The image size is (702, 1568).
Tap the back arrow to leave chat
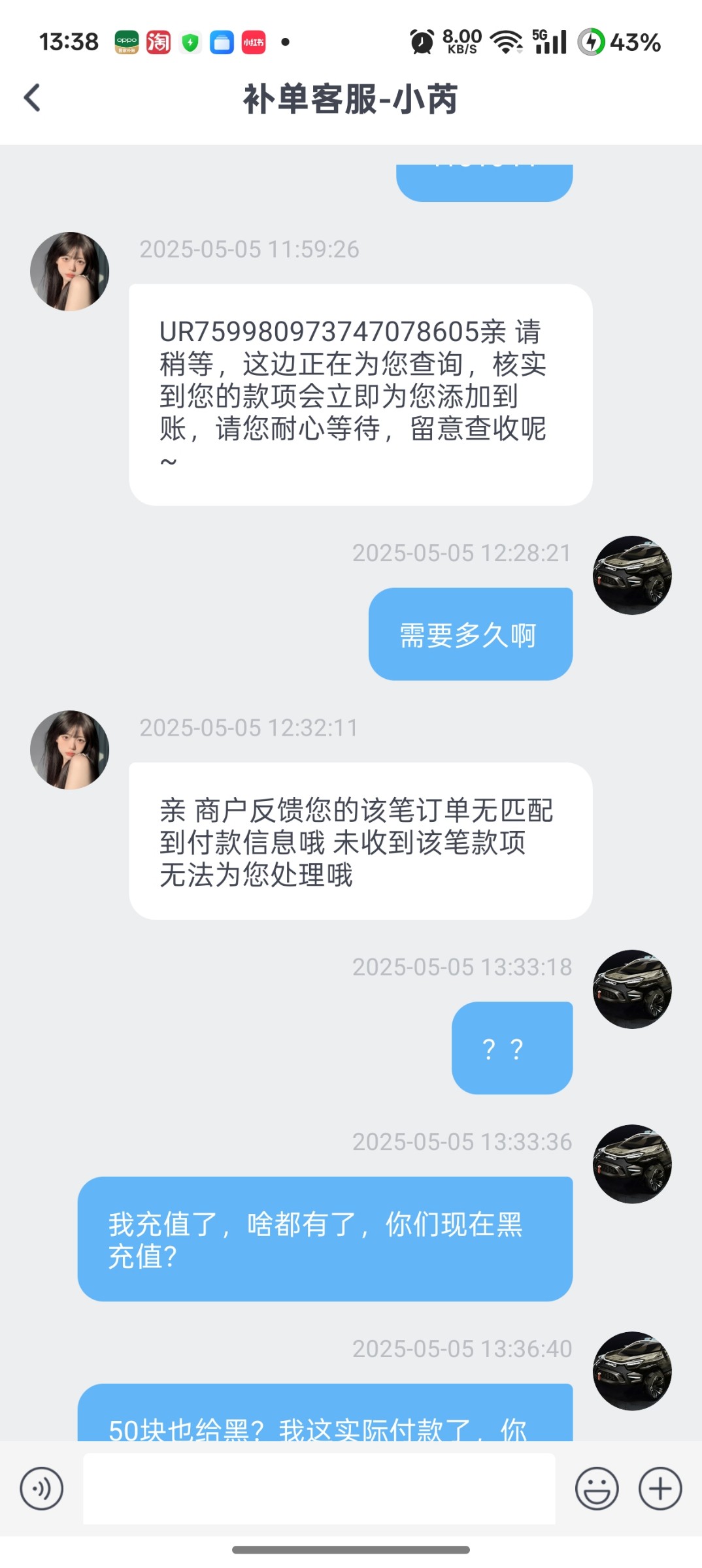(x=31, y=97)
